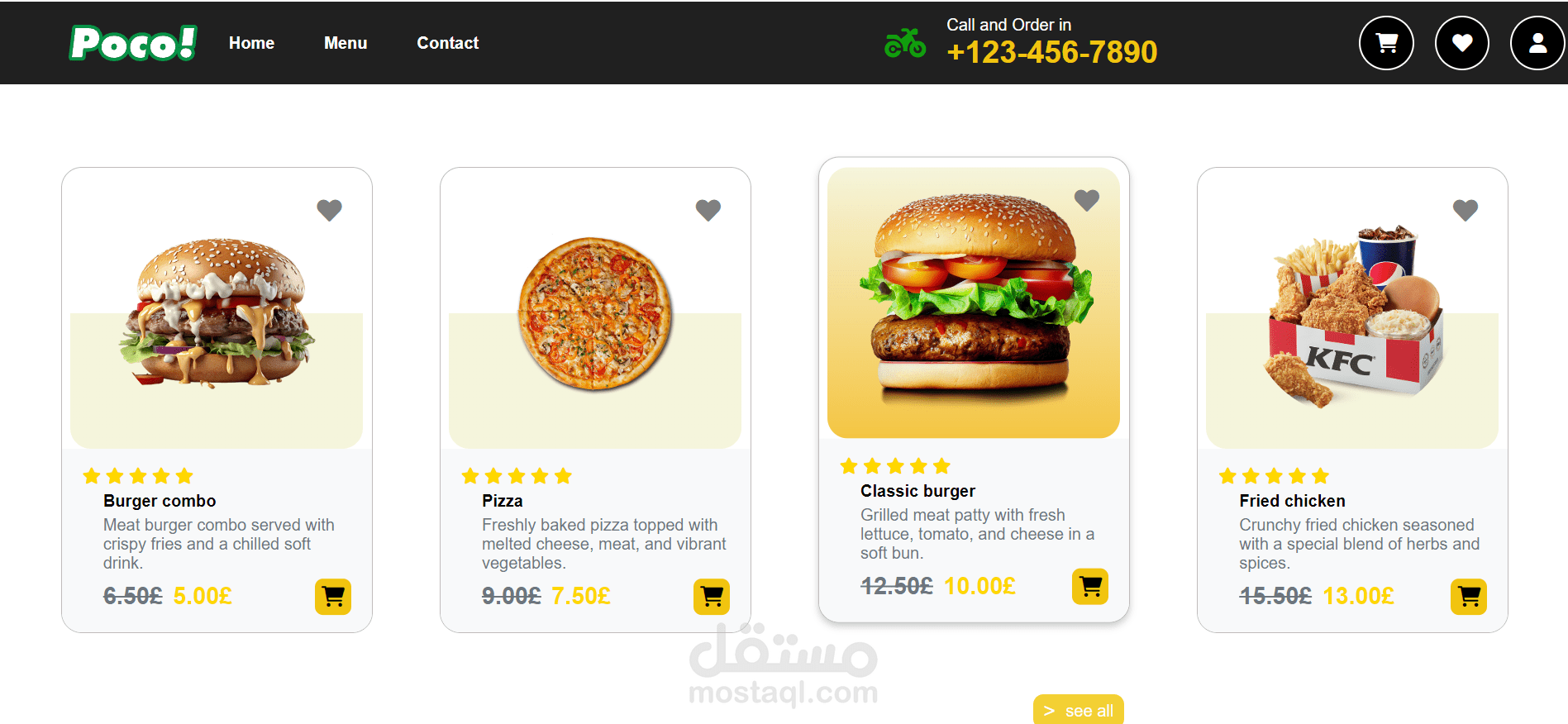
Task: Add Pizza to the cart
Action: [x=712, y=596]
